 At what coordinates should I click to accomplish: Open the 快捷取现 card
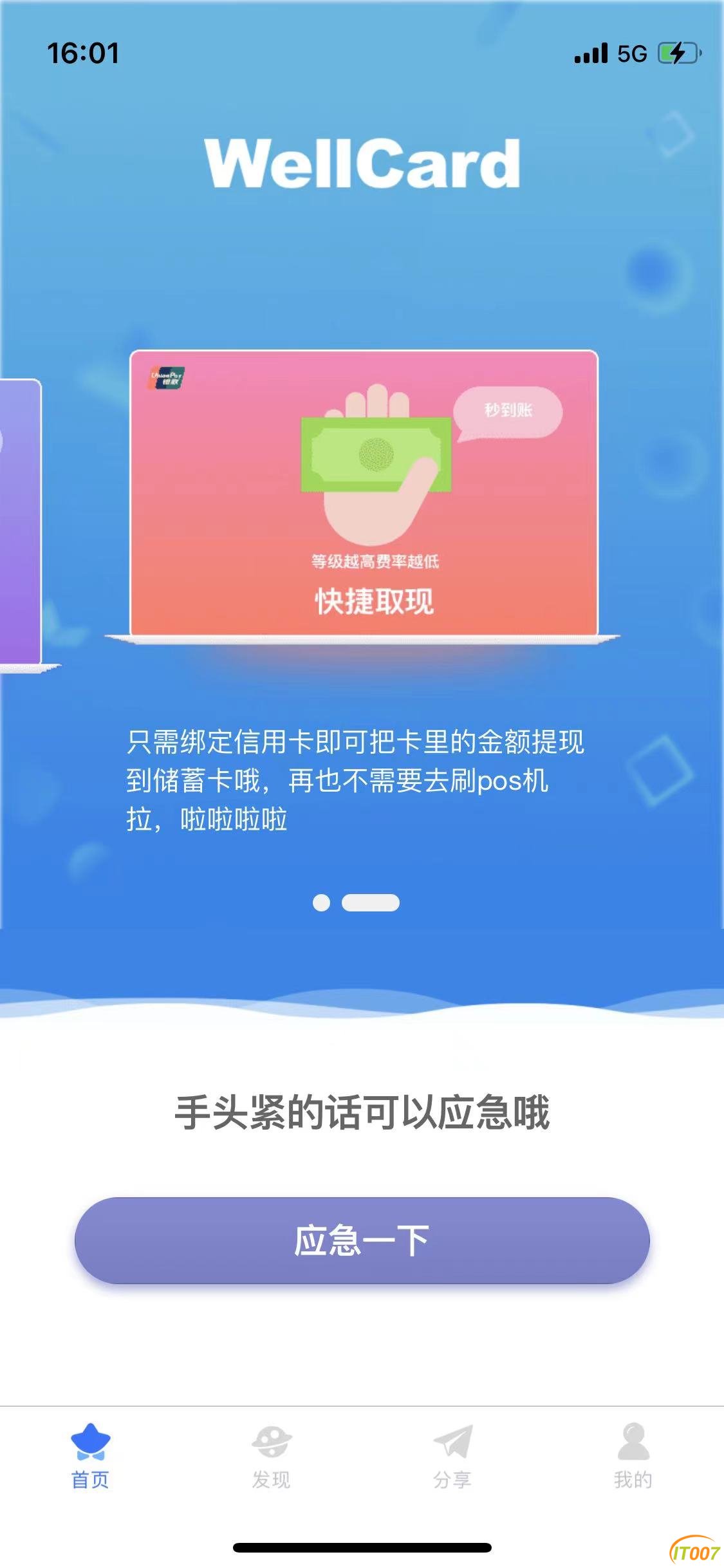pyautogui.click(x=364, y=493)
